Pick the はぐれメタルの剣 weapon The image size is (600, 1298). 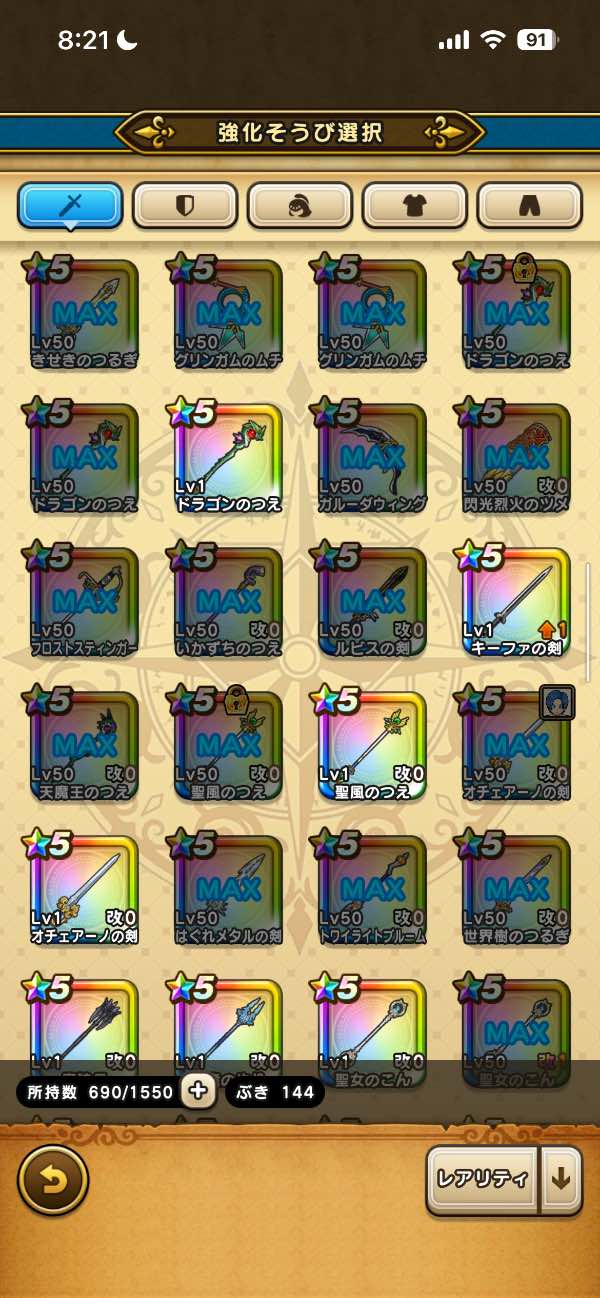click(228, 890)
